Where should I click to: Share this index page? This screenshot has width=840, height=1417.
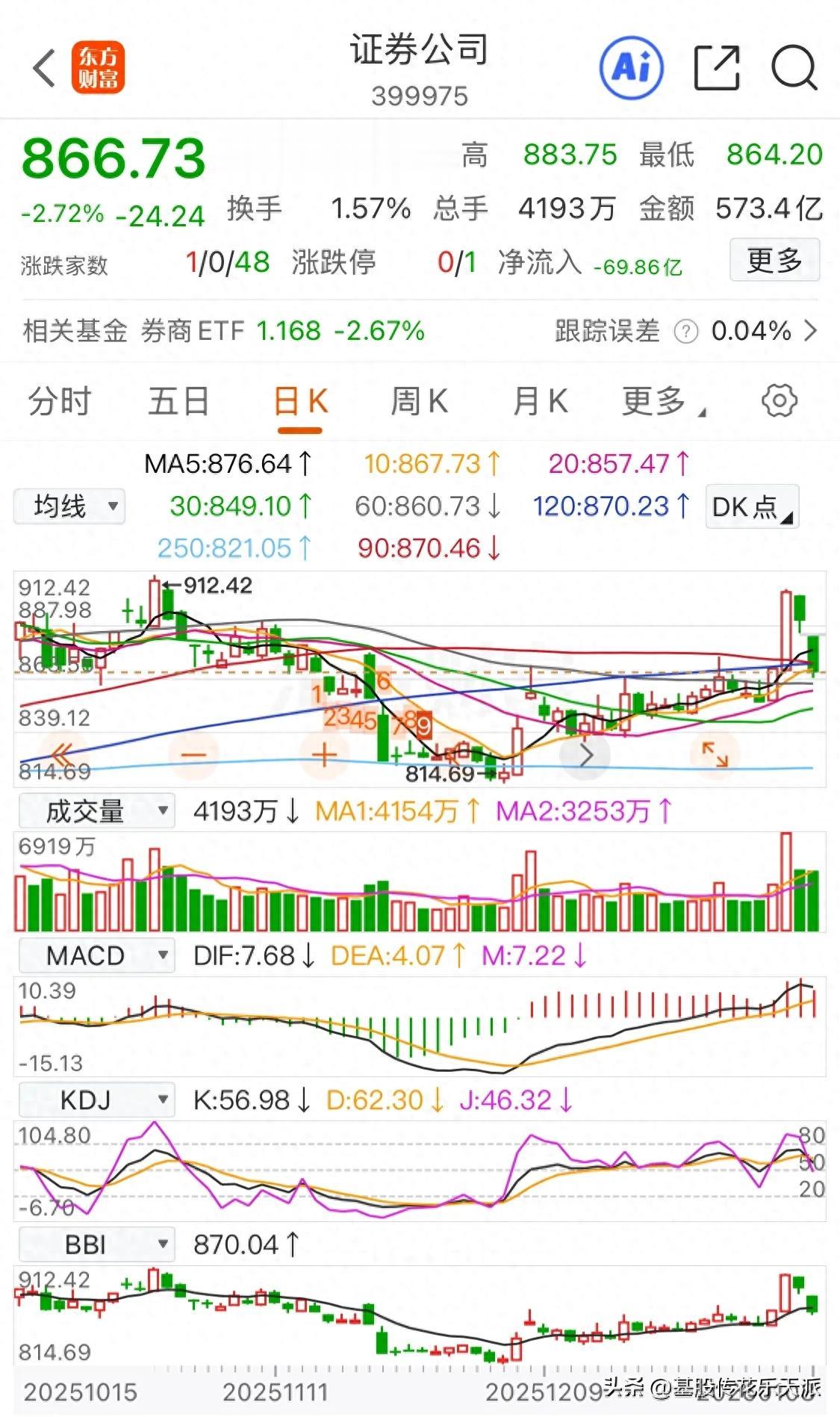[x=716, y=68]
